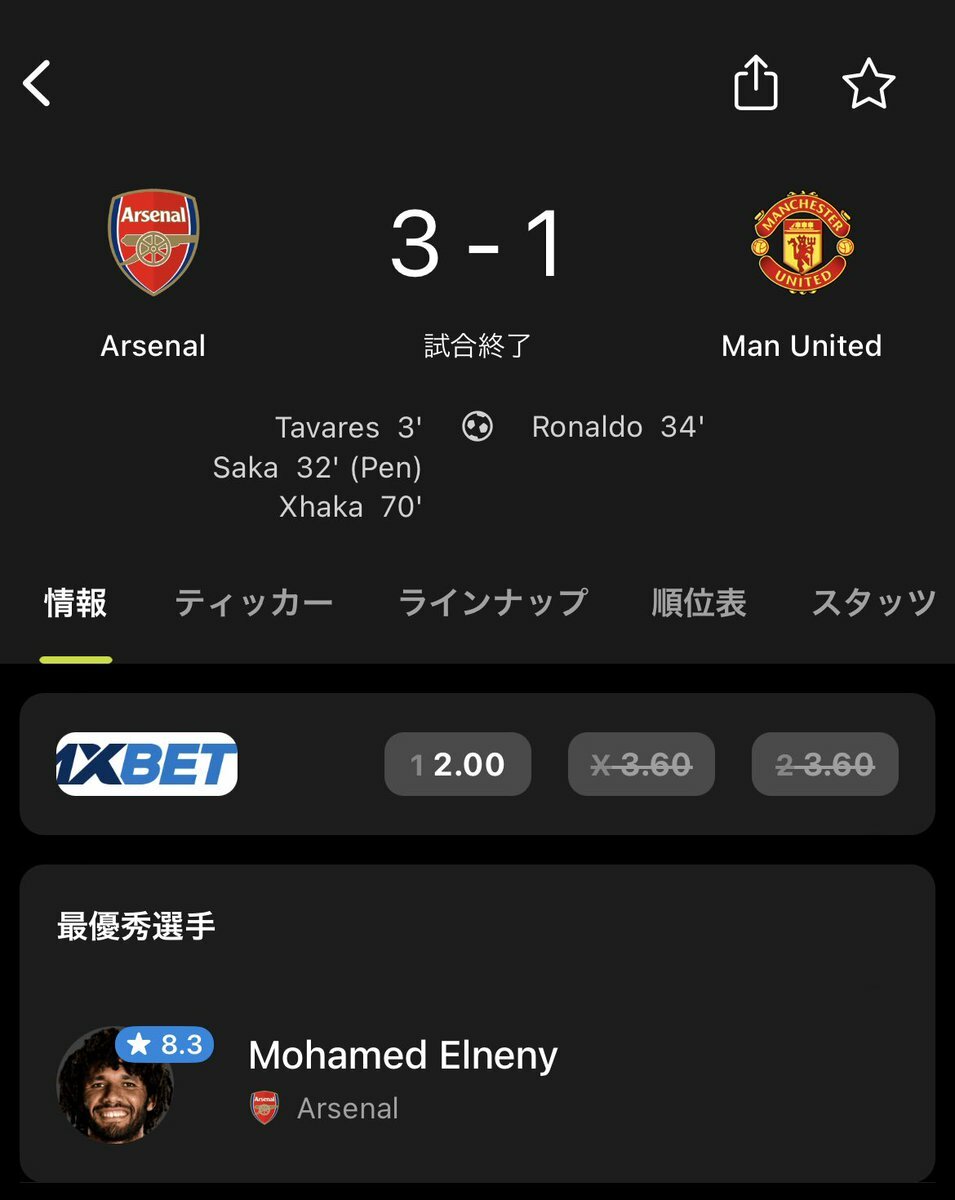
Task: Select the 情報 tab
Action: [76, 603]
